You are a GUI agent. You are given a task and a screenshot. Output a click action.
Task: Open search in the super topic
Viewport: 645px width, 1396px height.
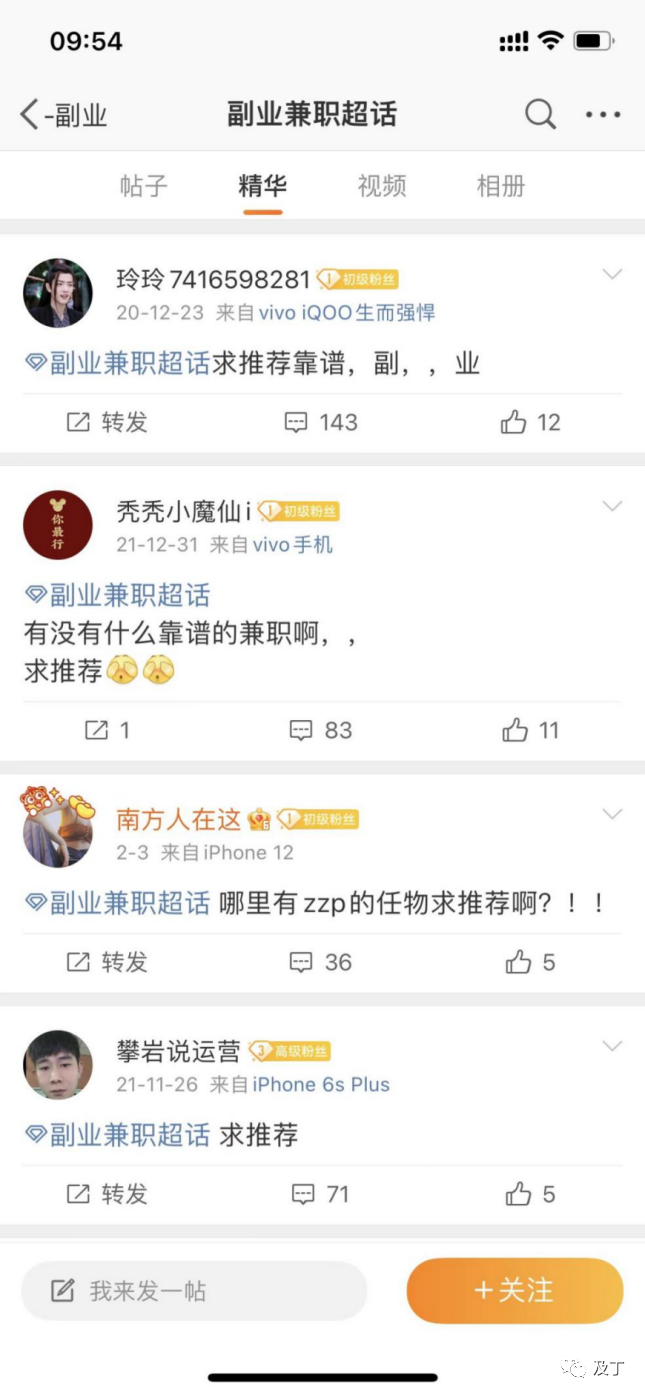click(540, 115)
